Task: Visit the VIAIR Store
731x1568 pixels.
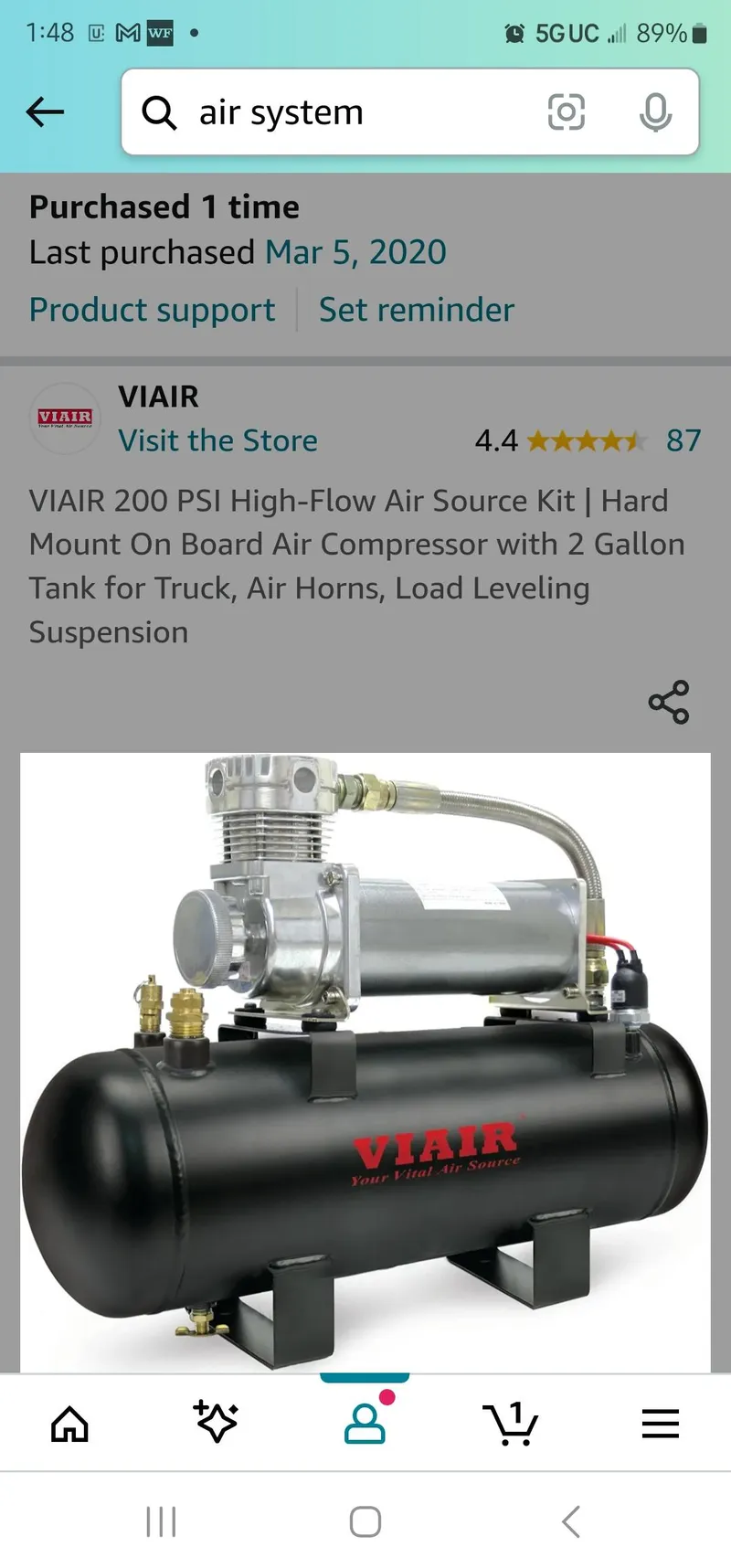Action: (x=217, y=440)
